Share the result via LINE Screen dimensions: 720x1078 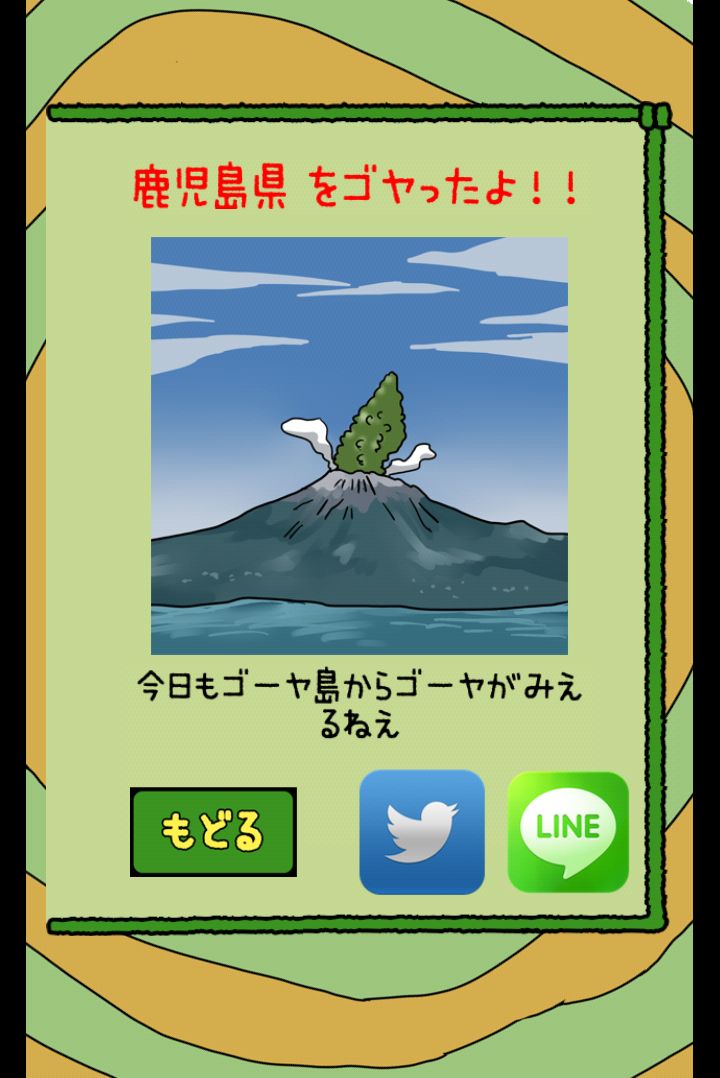coord(568,832)
